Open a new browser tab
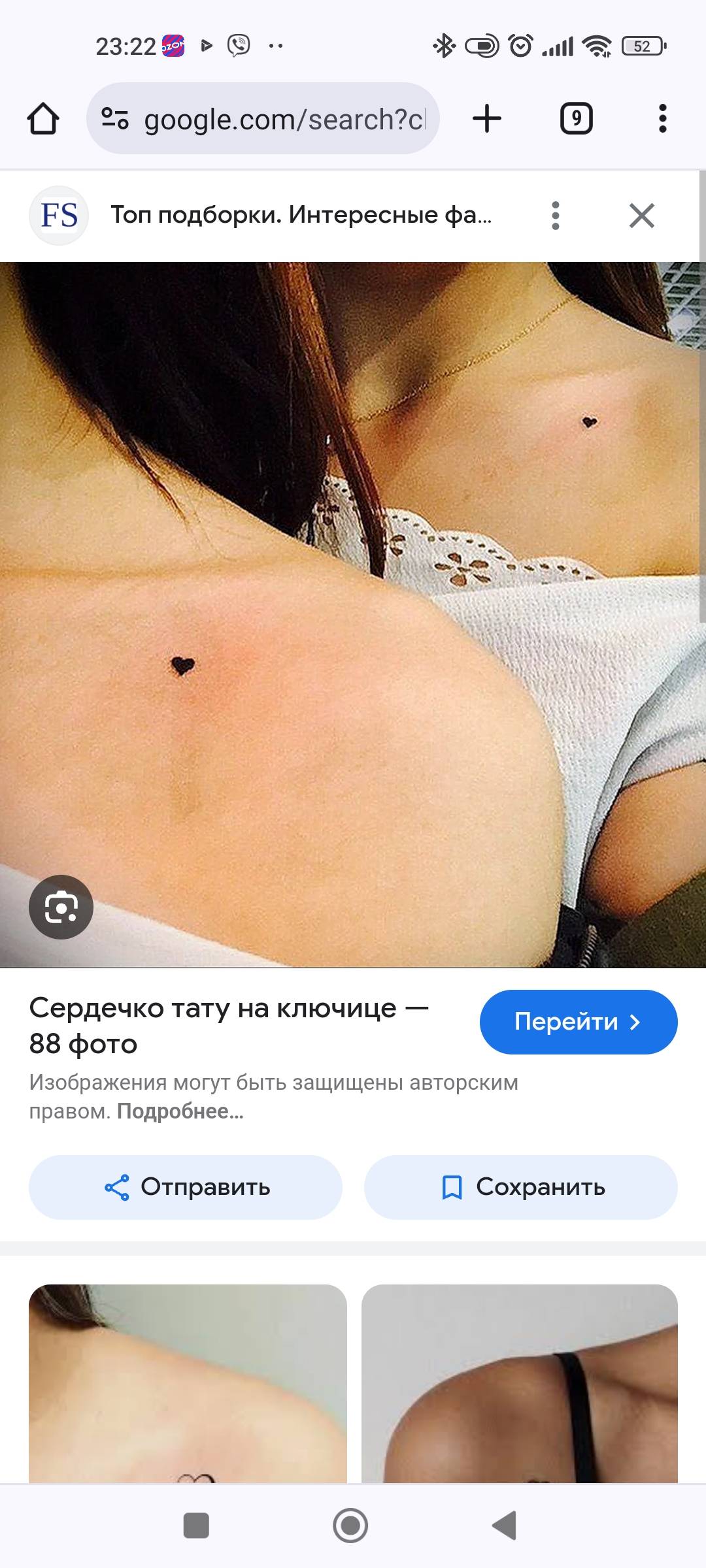Screen dimensions: 706x1568 (487, 119)
